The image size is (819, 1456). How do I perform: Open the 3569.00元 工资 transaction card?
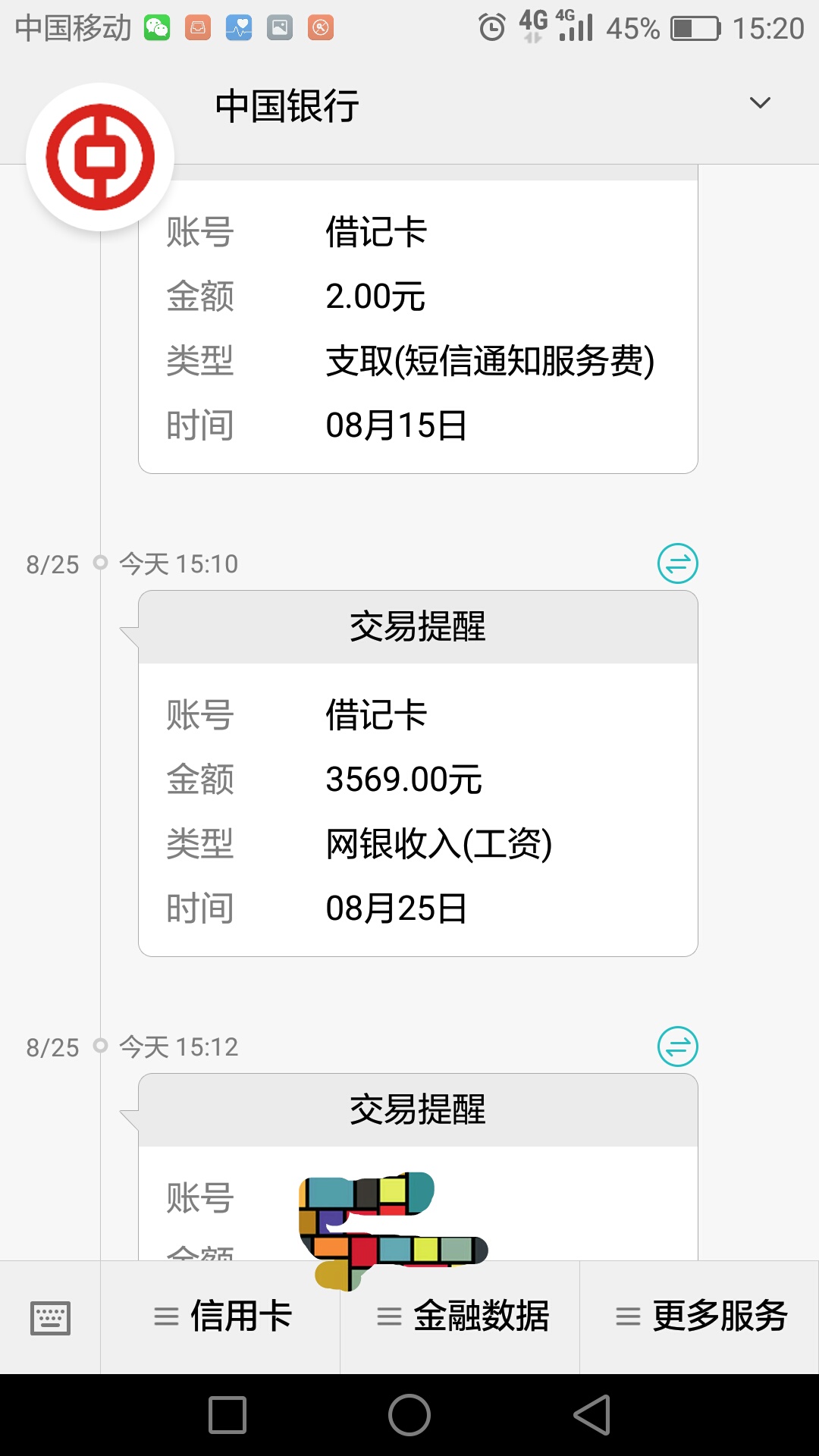tap(418, 810)
